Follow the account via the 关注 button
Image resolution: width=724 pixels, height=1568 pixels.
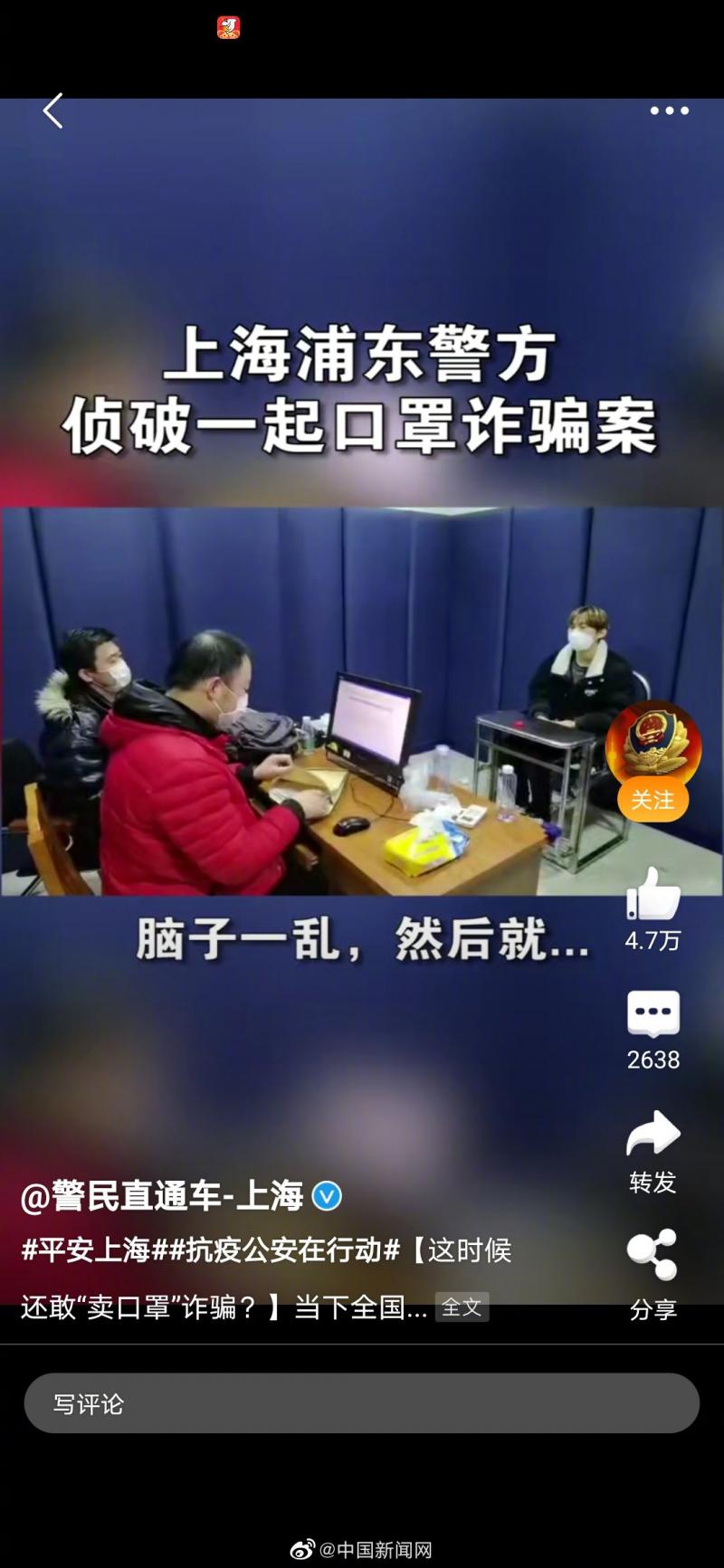(653, 800)
